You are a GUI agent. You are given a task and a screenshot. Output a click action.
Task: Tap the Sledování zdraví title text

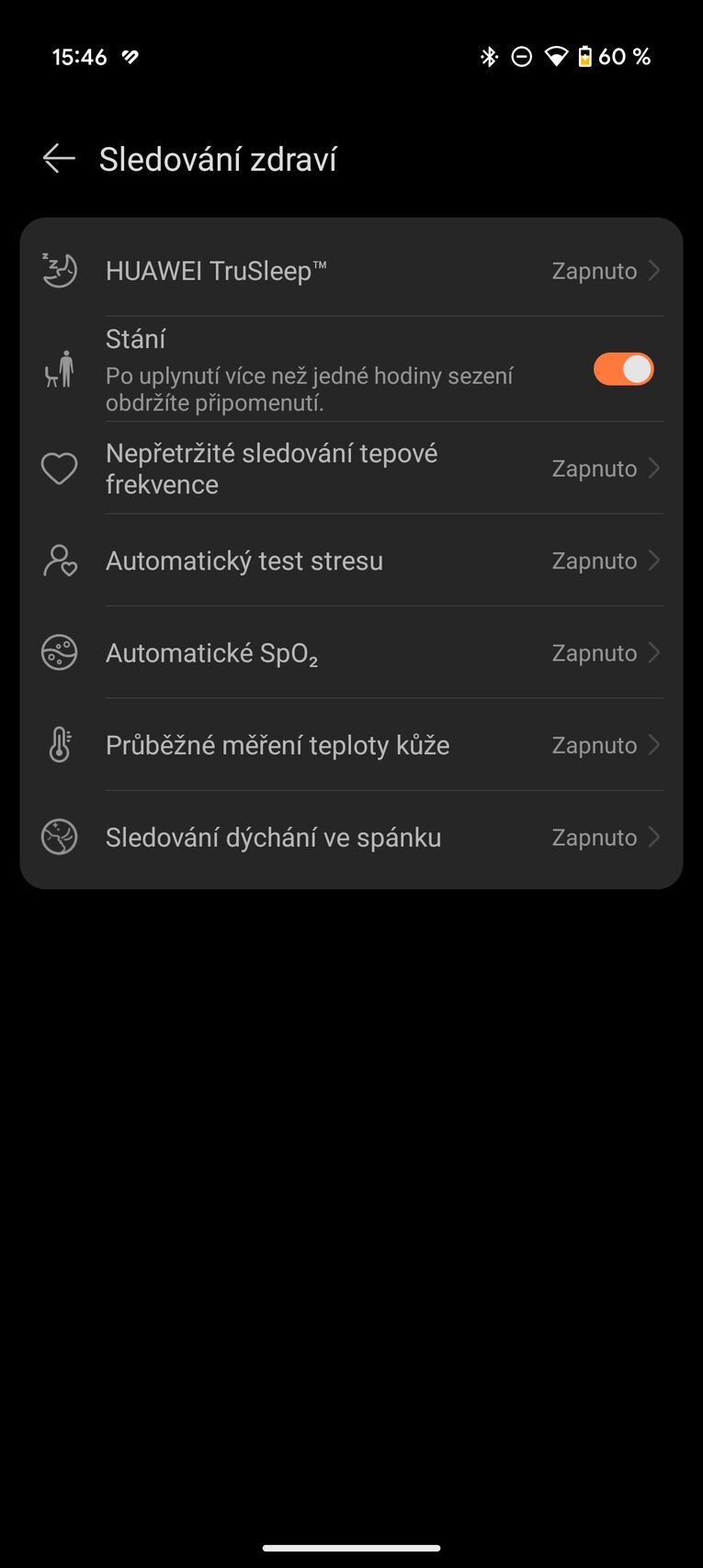[217, 158]
